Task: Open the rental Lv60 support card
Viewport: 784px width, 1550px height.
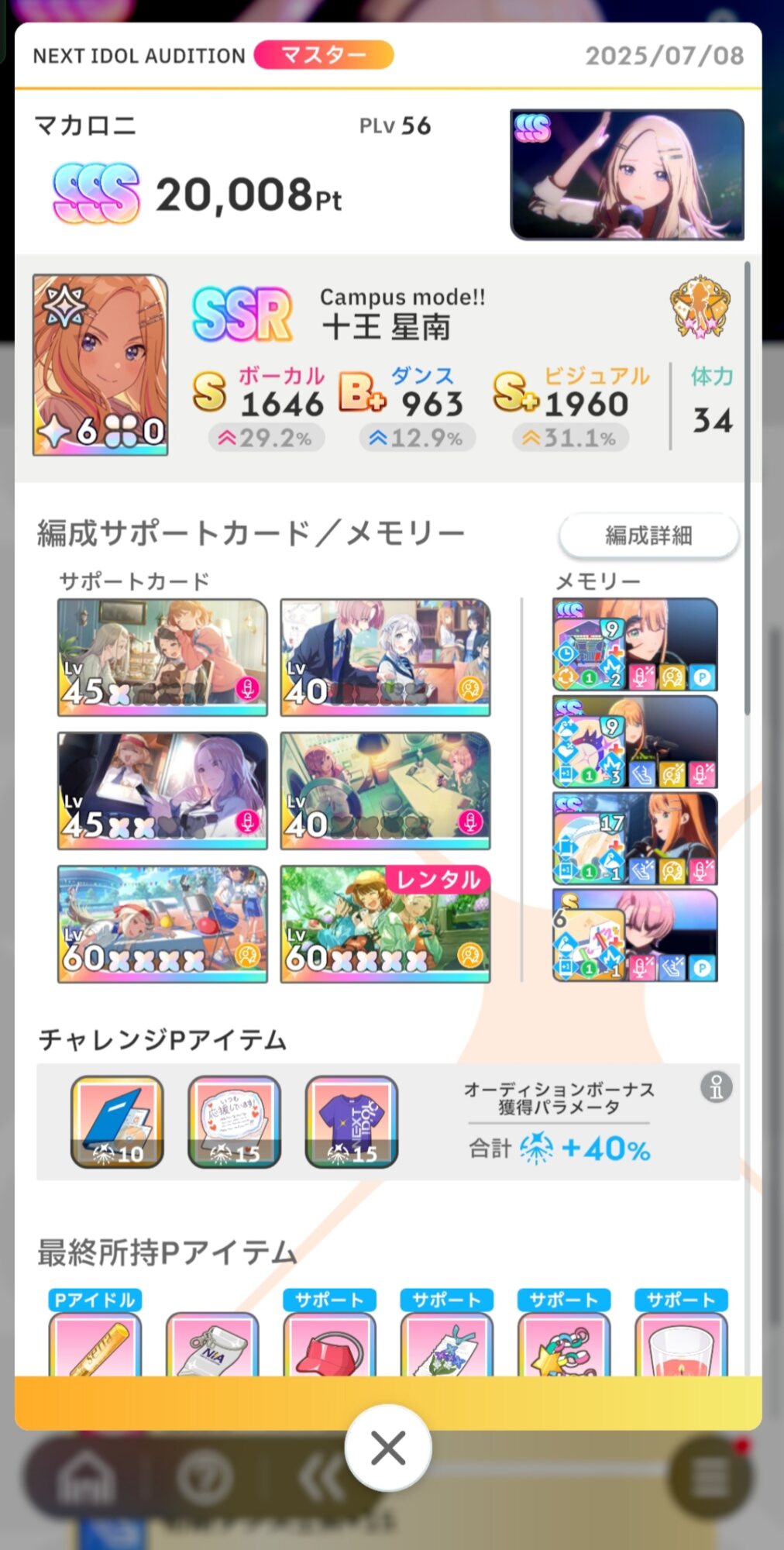Action: pyautogui.click(x=385, y=924)
